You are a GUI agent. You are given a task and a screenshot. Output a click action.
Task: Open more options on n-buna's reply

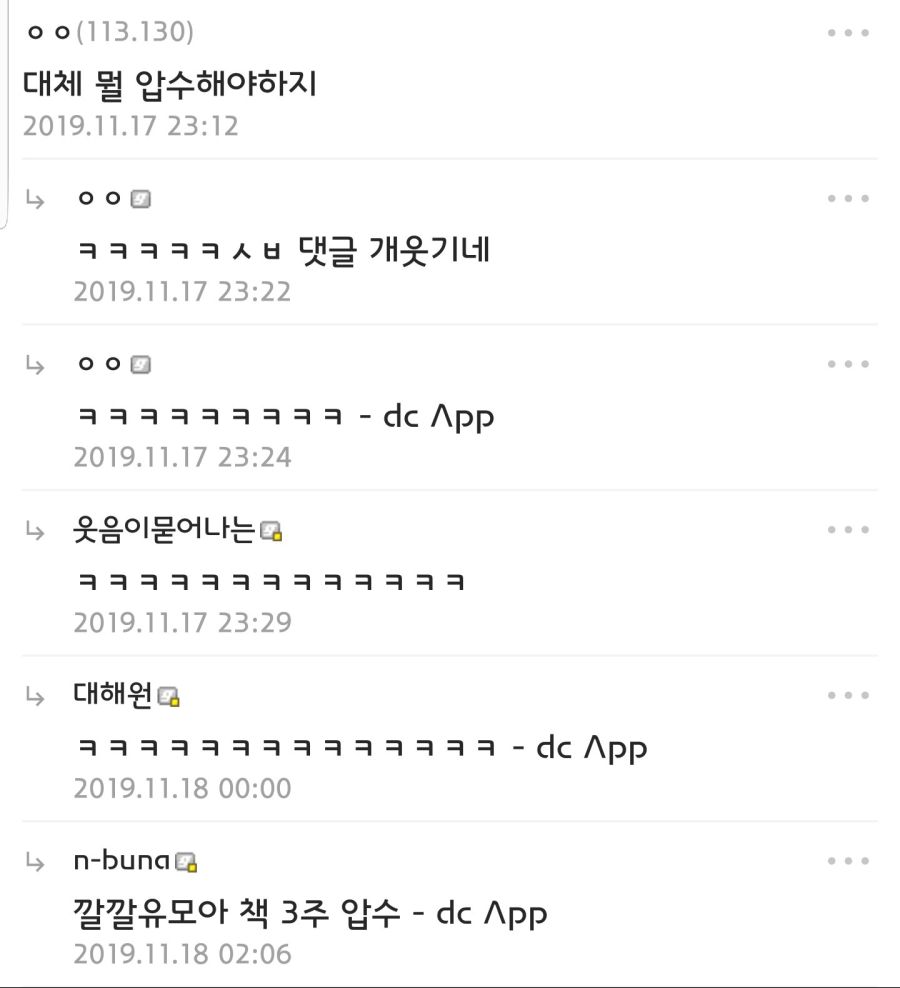pyautogui.click(x=848, y=861)
